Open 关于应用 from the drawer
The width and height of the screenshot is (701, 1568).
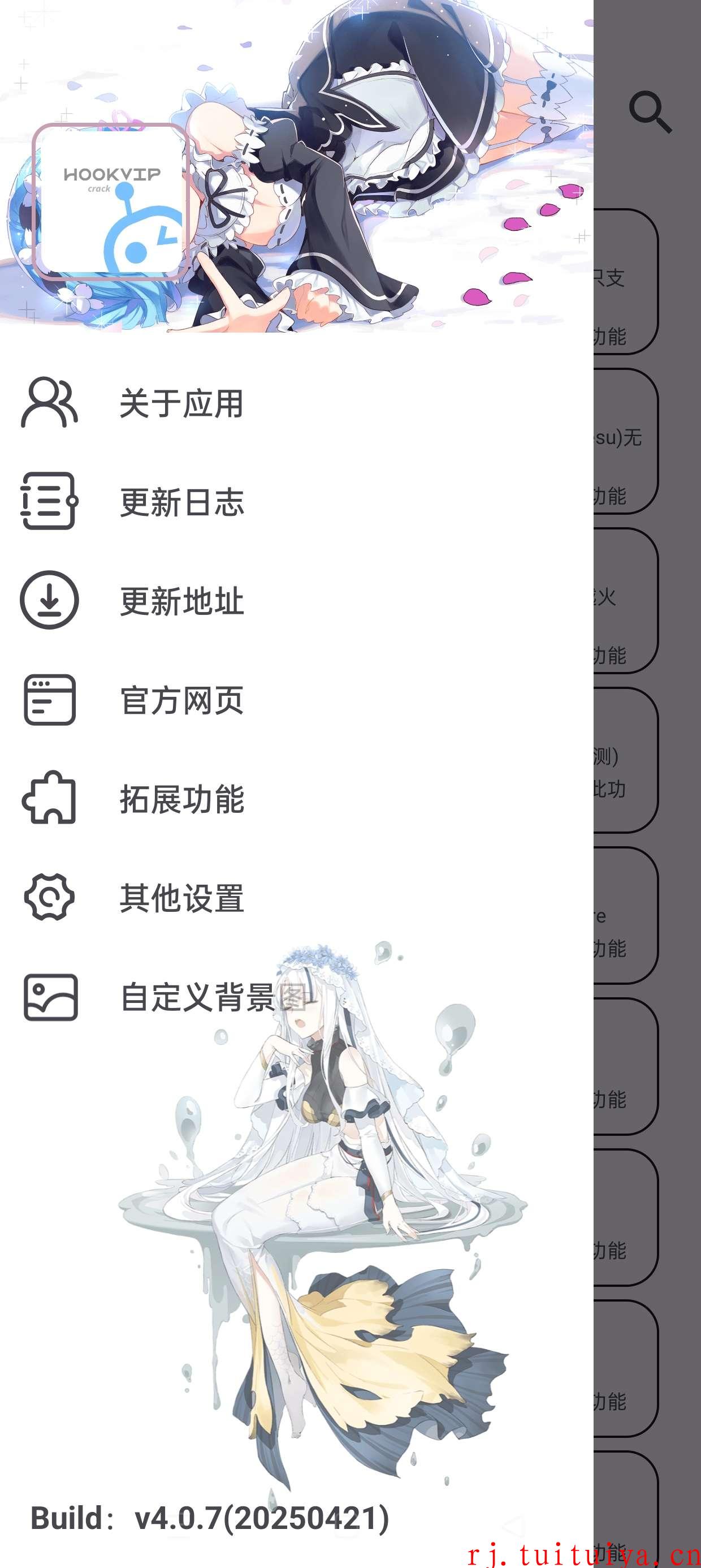pos(296,403)
